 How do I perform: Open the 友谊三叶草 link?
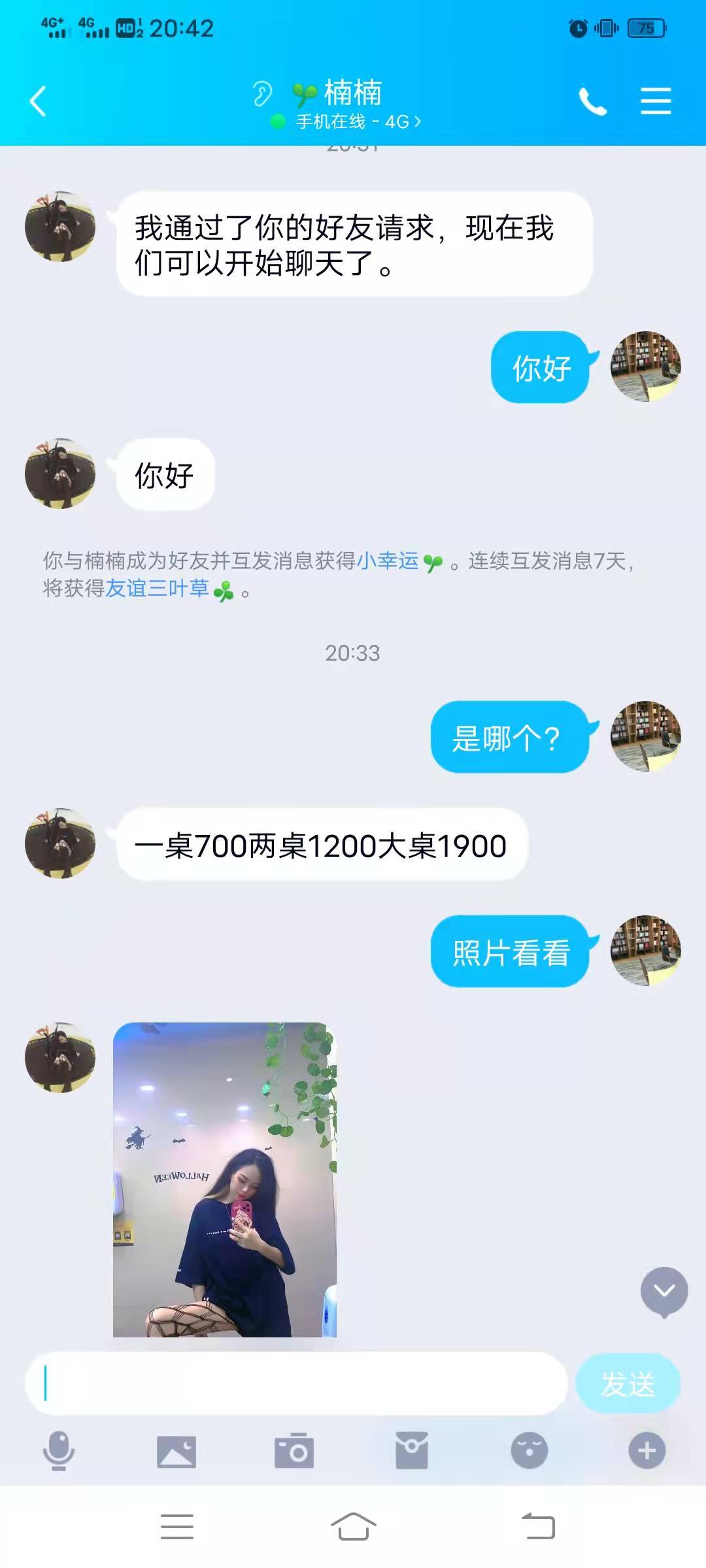click(x=158, y=589)
